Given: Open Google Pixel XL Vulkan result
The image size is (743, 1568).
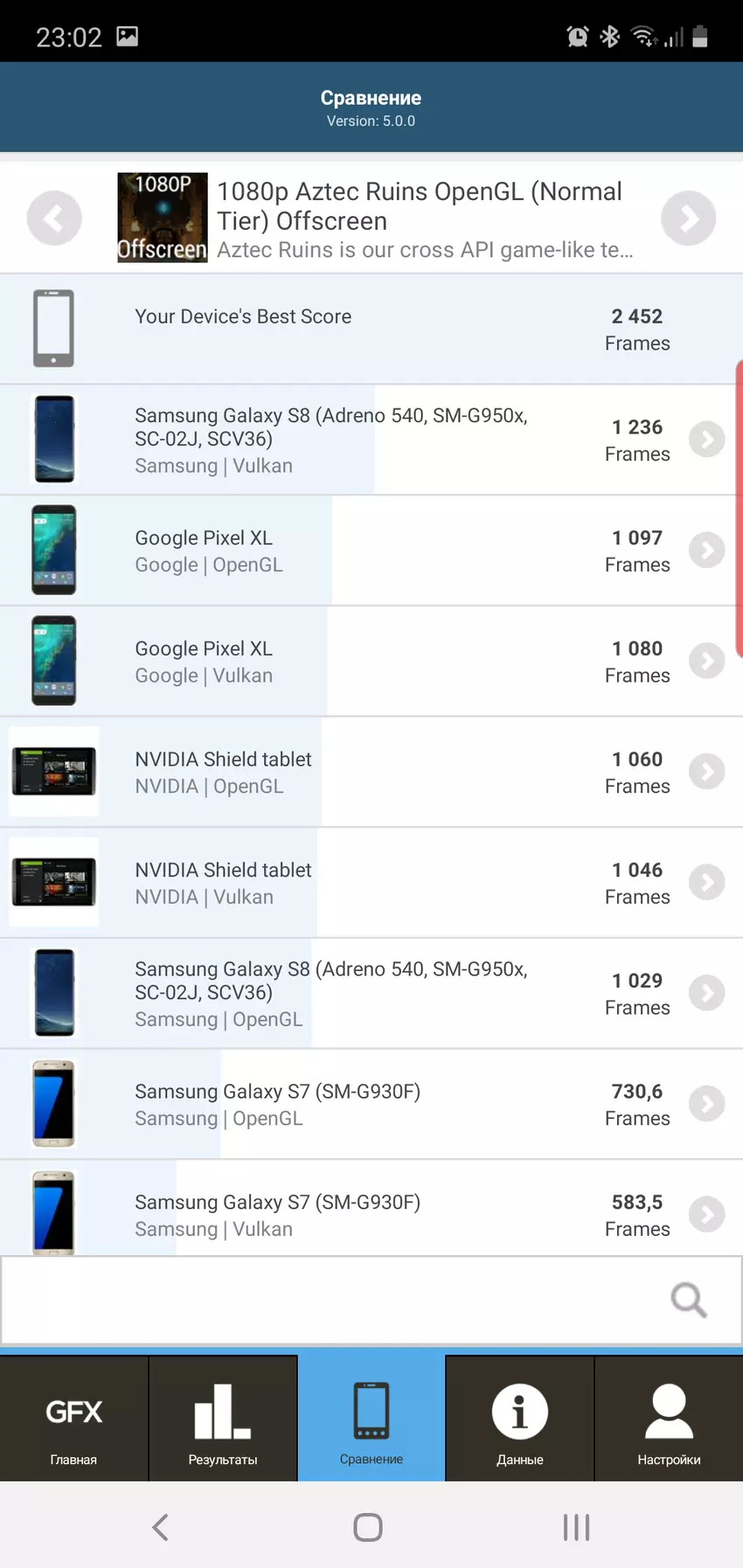Looking at the screenshot, I should [706, 661].
